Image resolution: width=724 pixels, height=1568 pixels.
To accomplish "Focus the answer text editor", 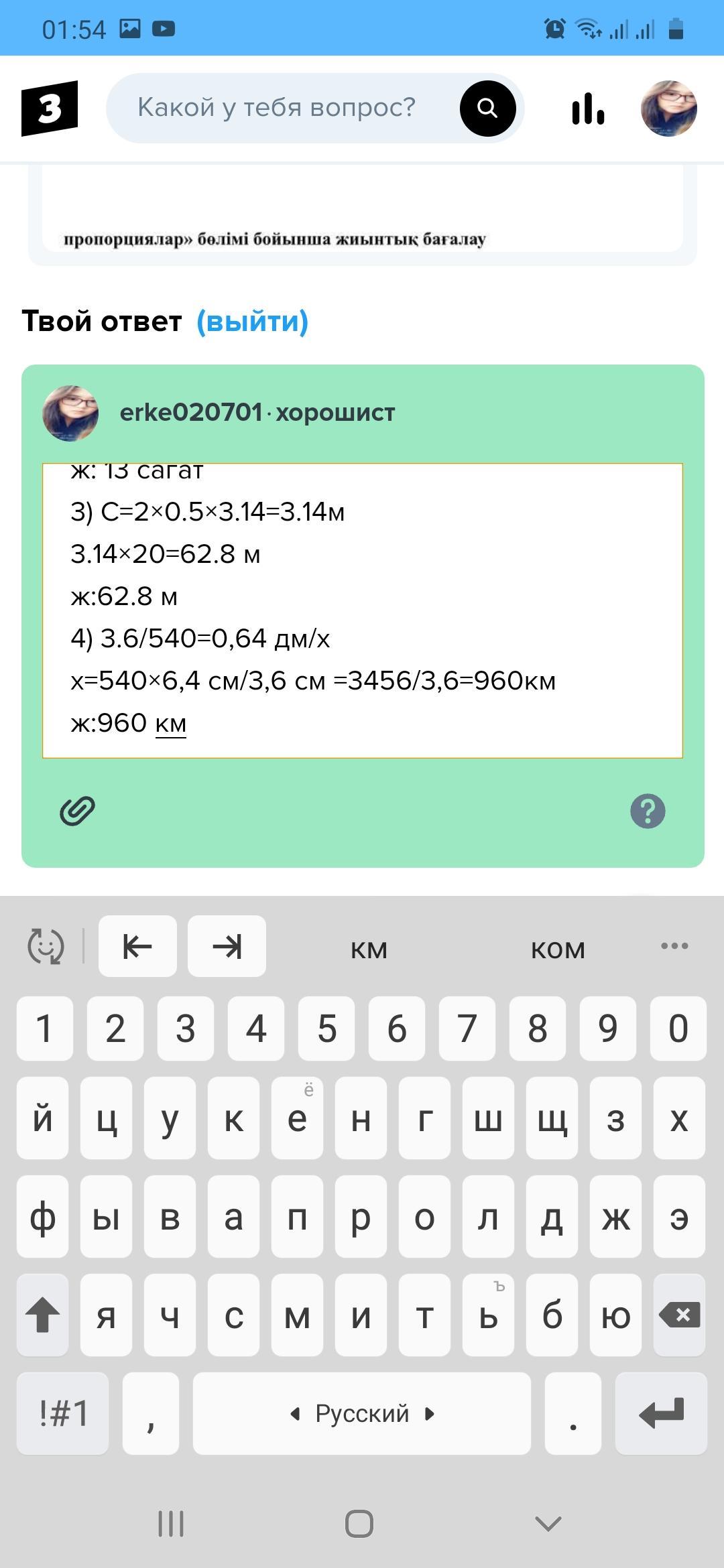I will [362, 610].
